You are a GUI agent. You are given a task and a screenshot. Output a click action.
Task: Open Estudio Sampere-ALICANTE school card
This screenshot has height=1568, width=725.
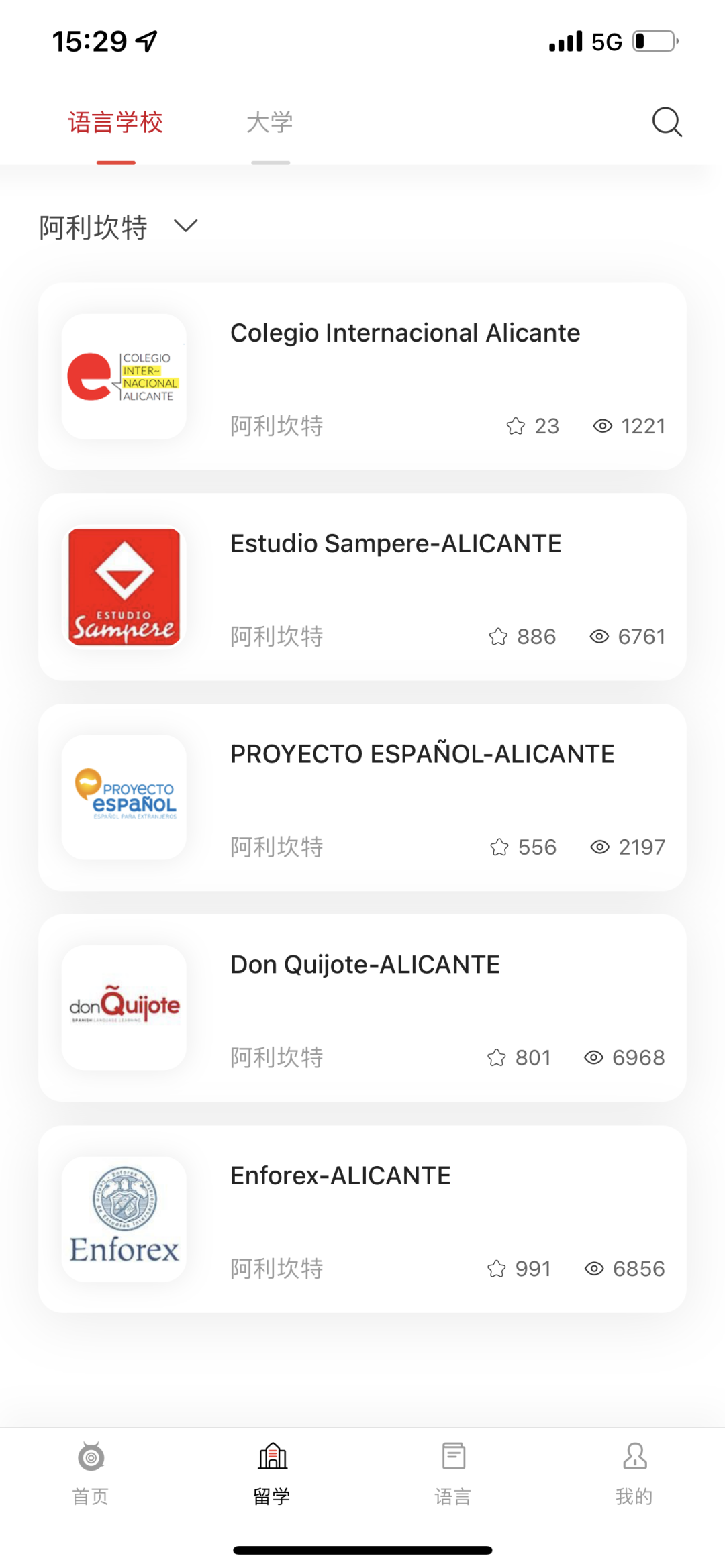pyautogui.click(x=362, y=587)
